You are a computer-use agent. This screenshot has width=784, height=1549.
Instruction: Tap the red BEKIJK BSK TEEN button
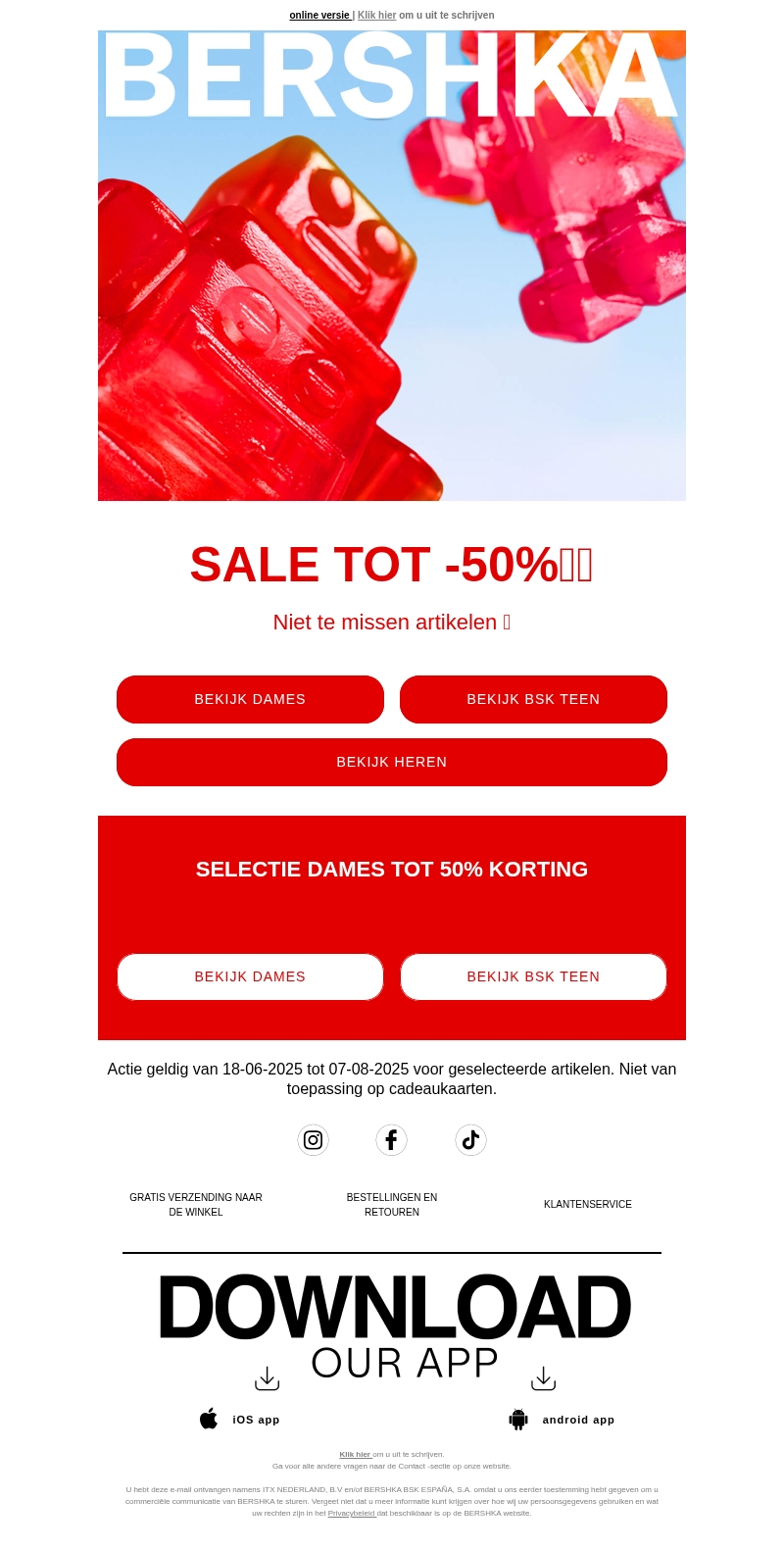pos(533,699)
